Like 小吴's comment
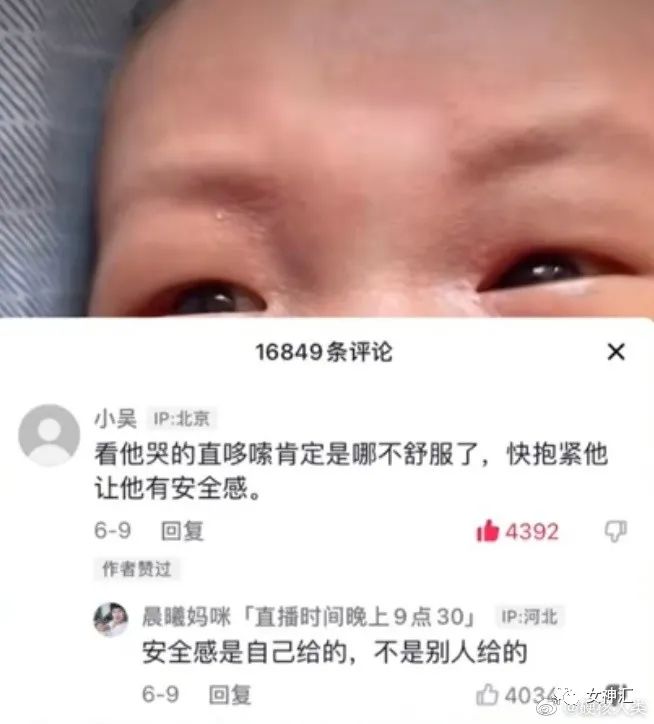Screen dimensions: 654x724 pos(488,531)
